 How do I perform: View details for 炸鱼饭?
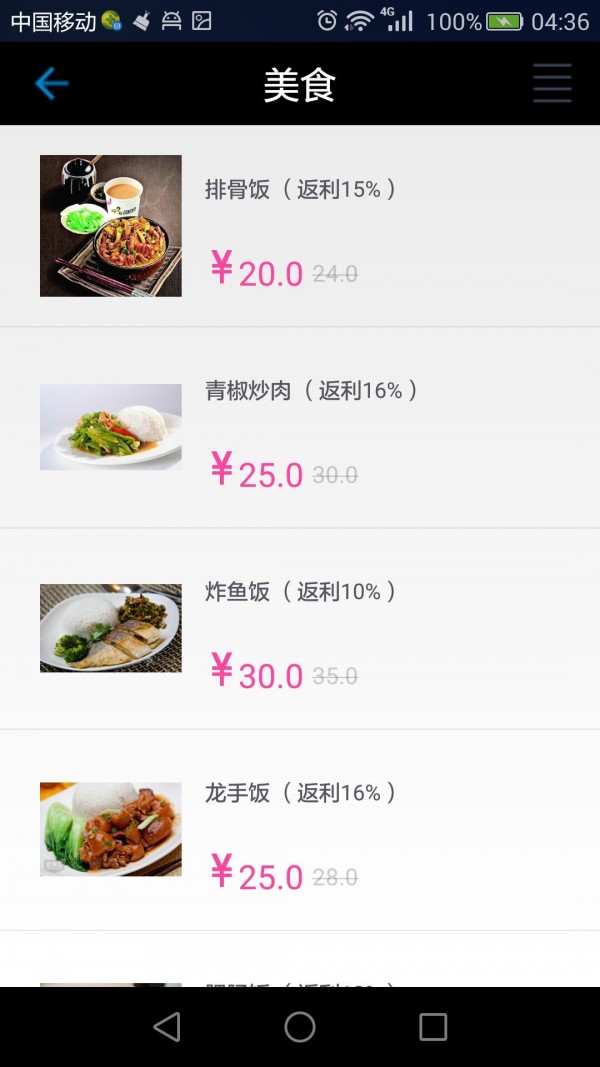click(x=300, y=629)
